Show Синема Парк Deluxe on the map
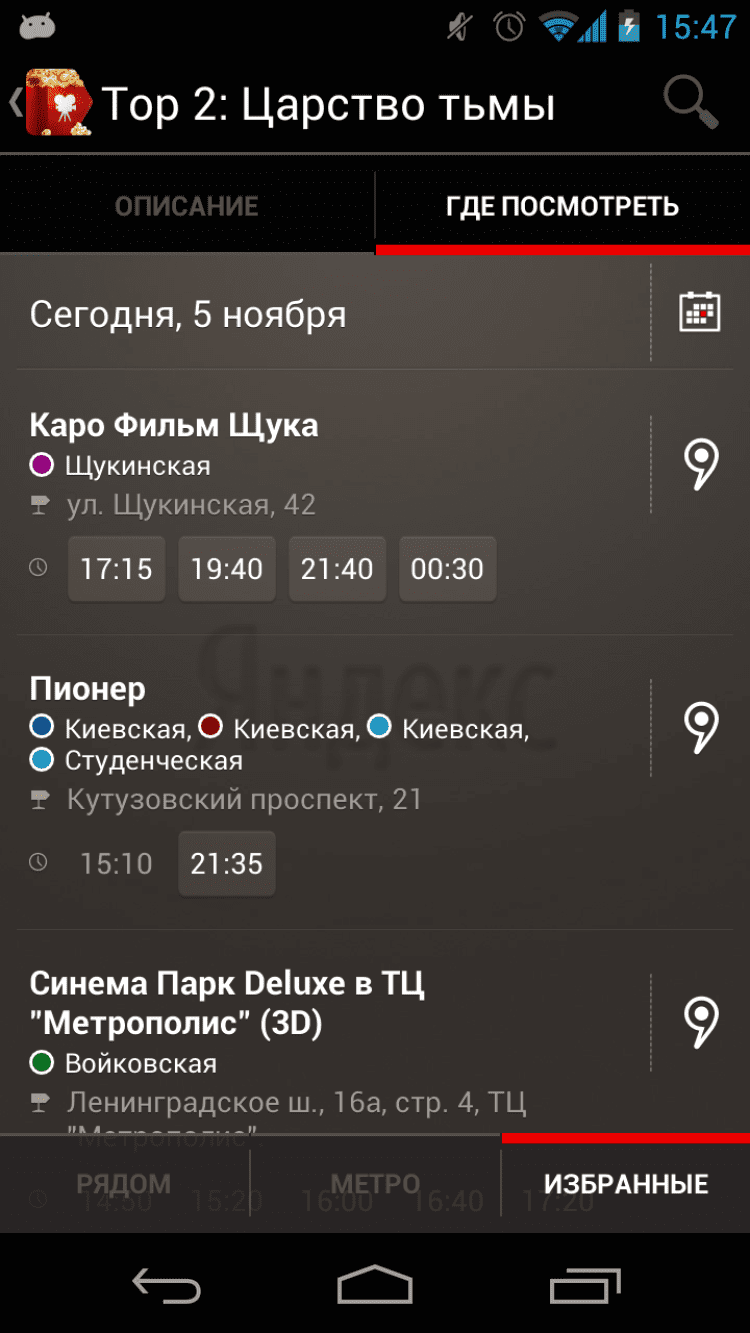Image resolution: width=750 pixels, height=1333 pixels. [701, 1022]
